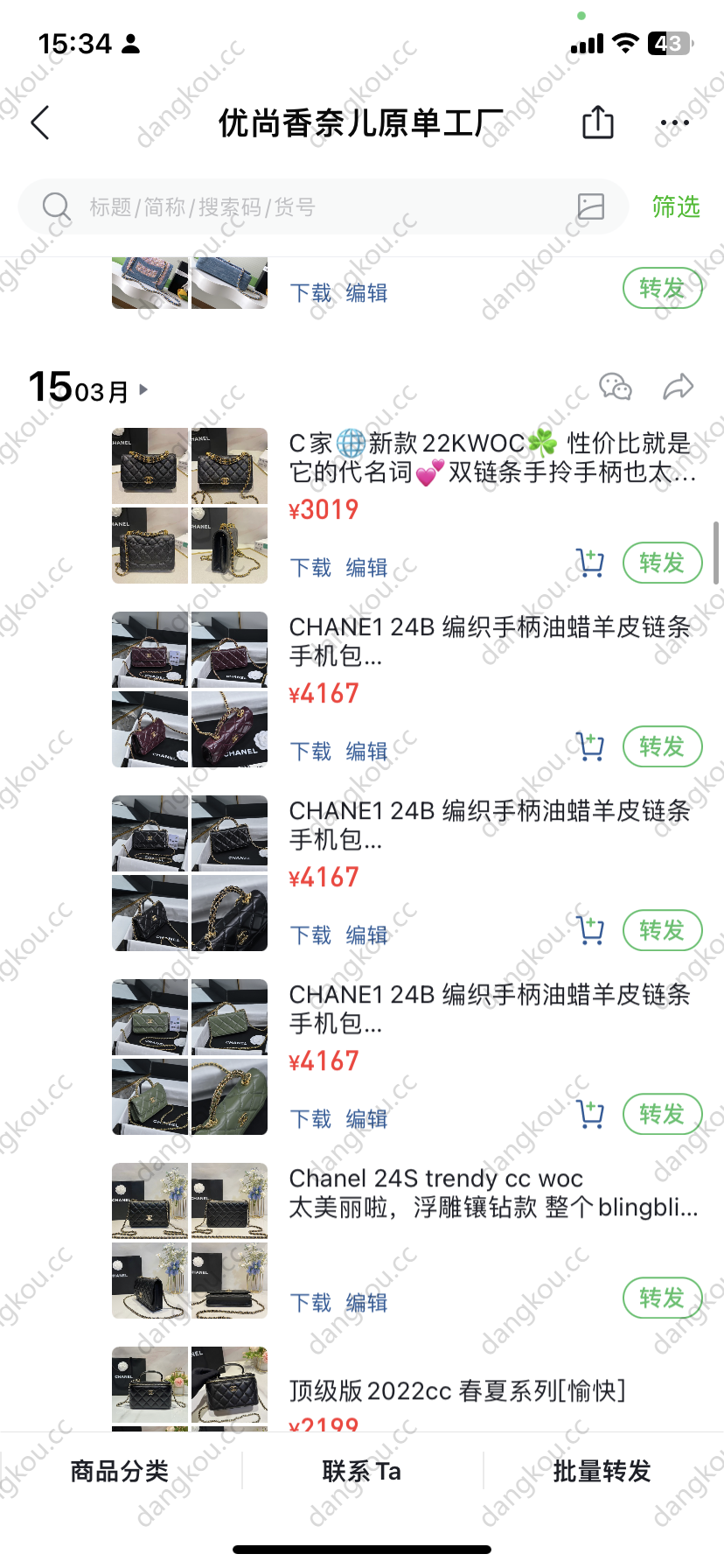The height and width of the screenshot is (1568, 724).
Task: Contact the seller via 联系 Ta
Action: point(362,1471)
